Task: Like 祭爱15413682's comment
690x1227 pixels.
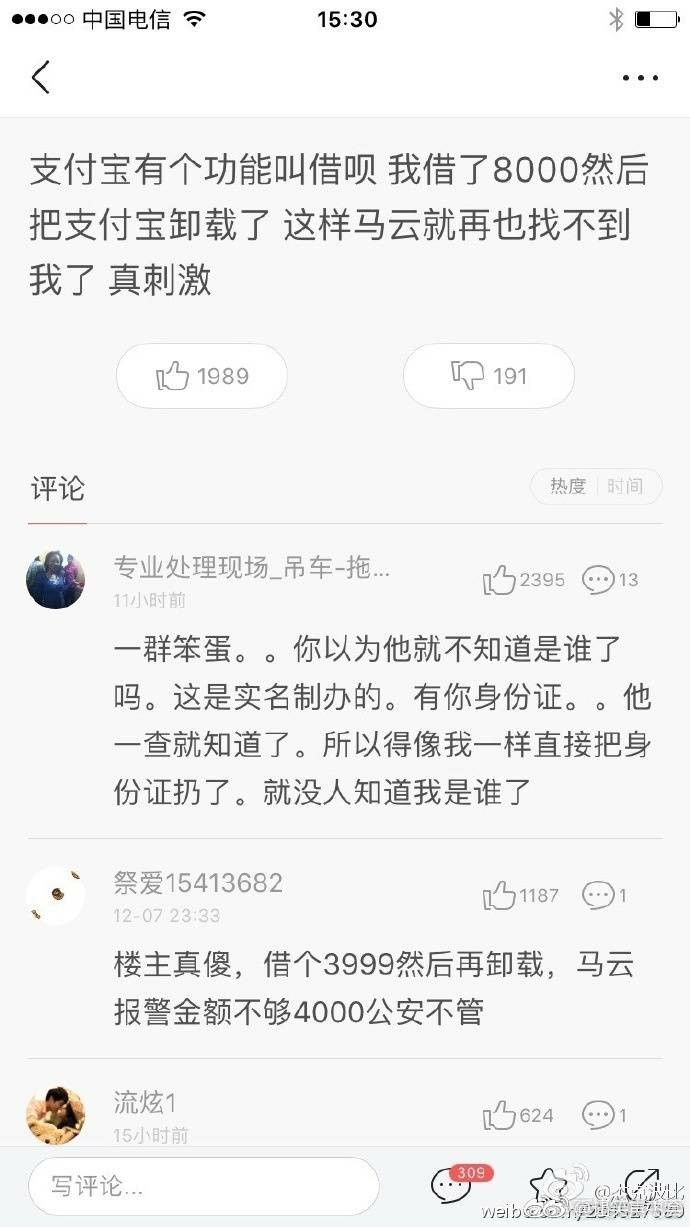Action: (520, 895)
